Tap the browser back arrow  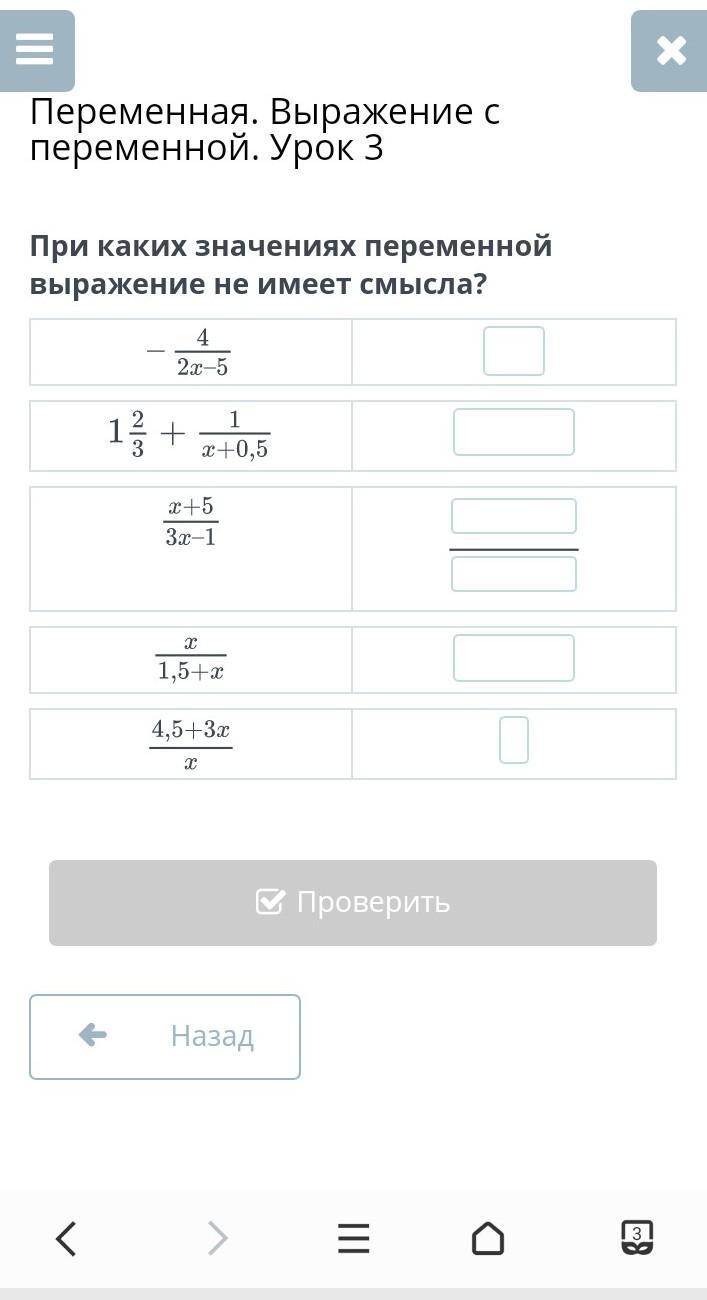click(66, 1239)
